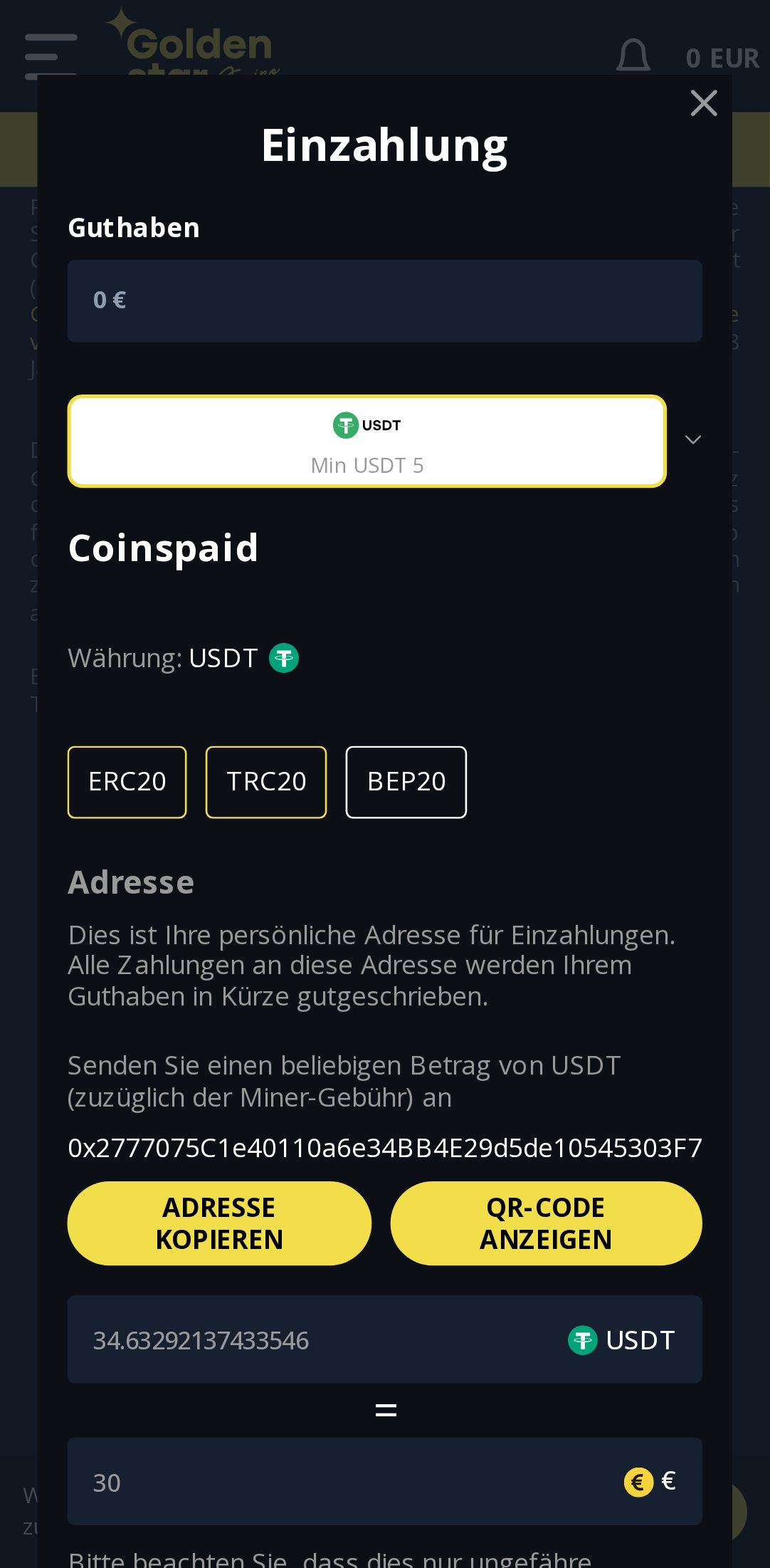
Task: Tap Adresse Kopieren button
Action: [x=219, y=1223]
